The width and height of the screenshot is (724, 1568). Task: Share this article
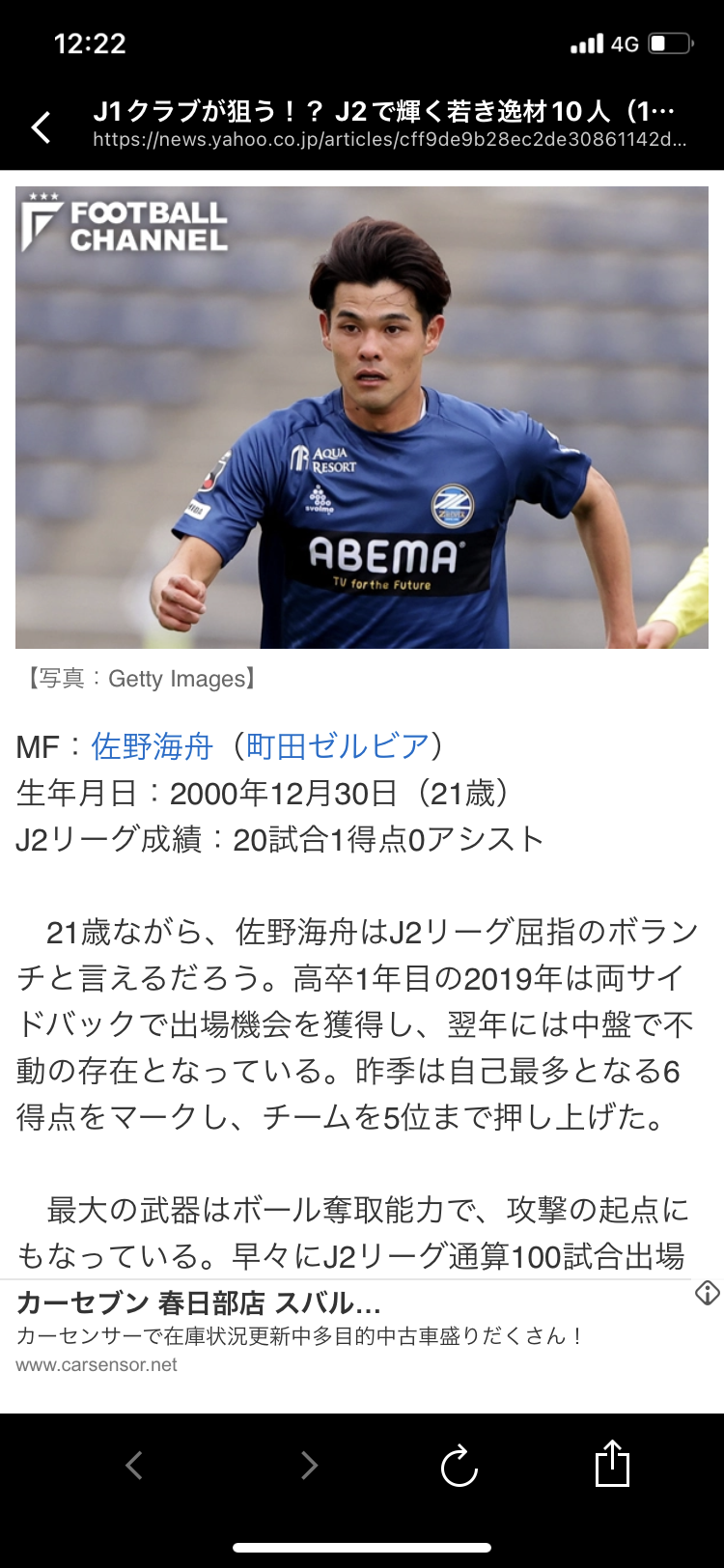tap(612, 1464)
